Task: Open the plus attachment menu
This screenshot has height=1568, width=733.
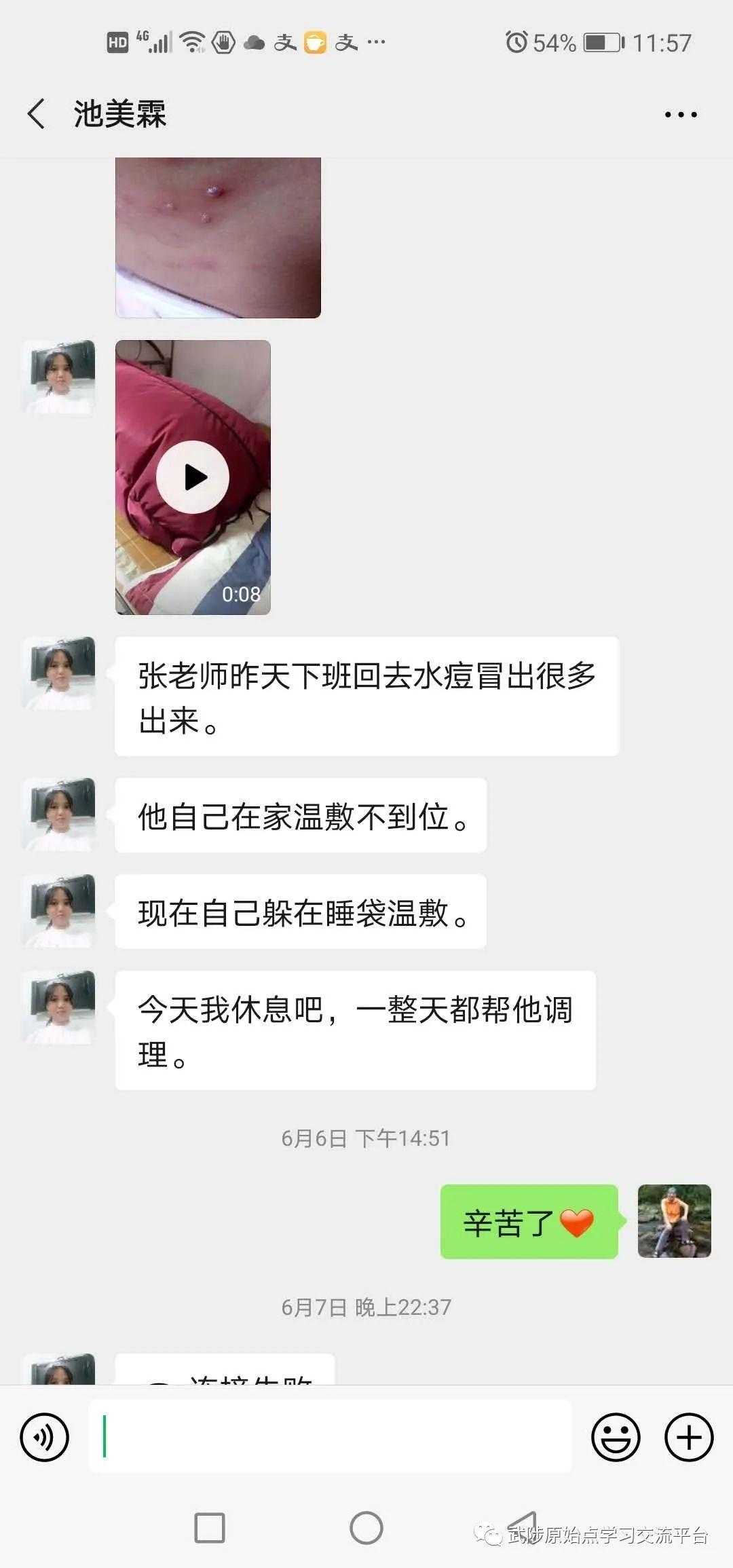Action: [688, 1437]
